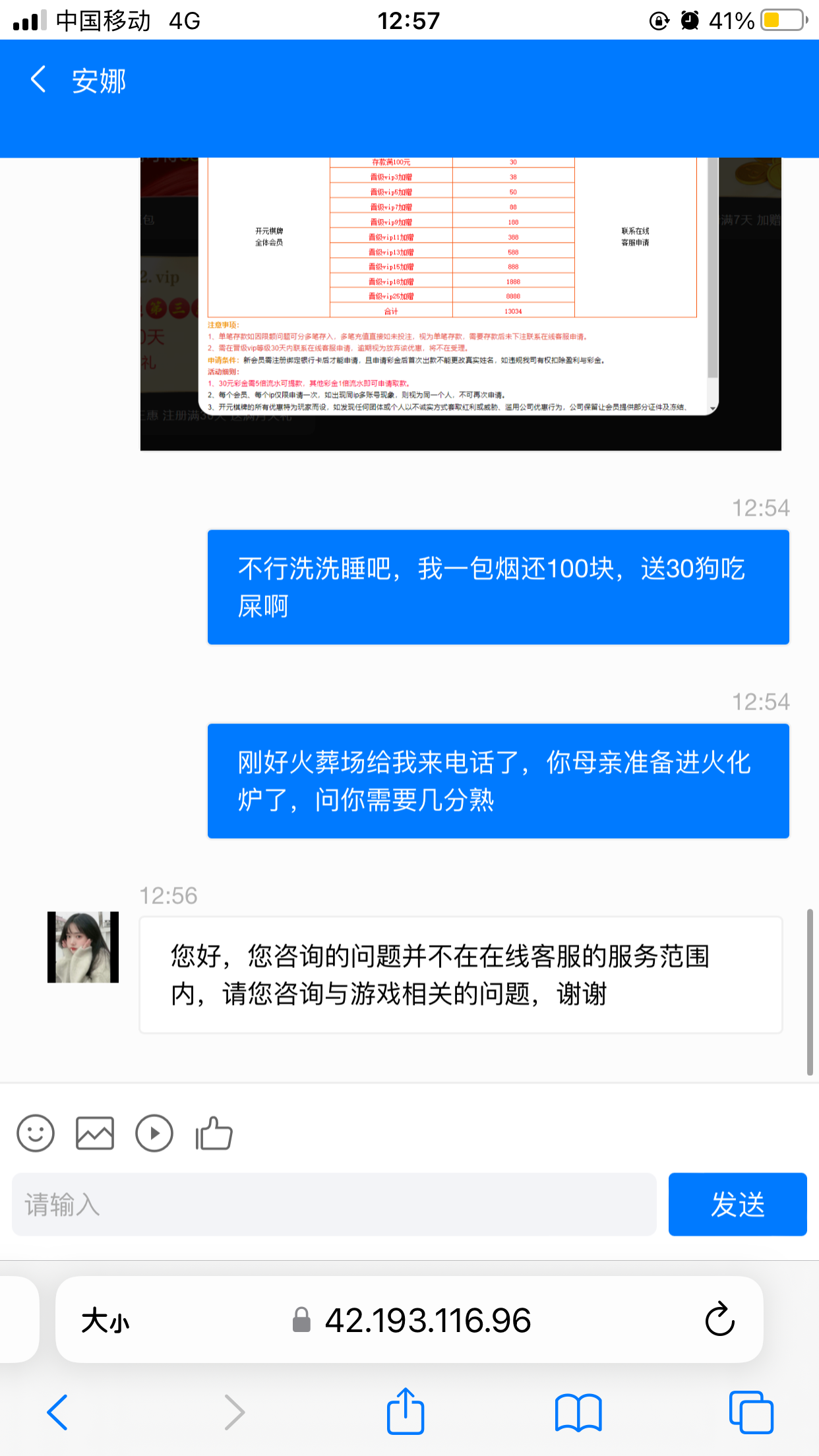Send a video via the play icon
This screenshot has width=819, height=1456.
pyautogui.click(x=154, y=1134)
